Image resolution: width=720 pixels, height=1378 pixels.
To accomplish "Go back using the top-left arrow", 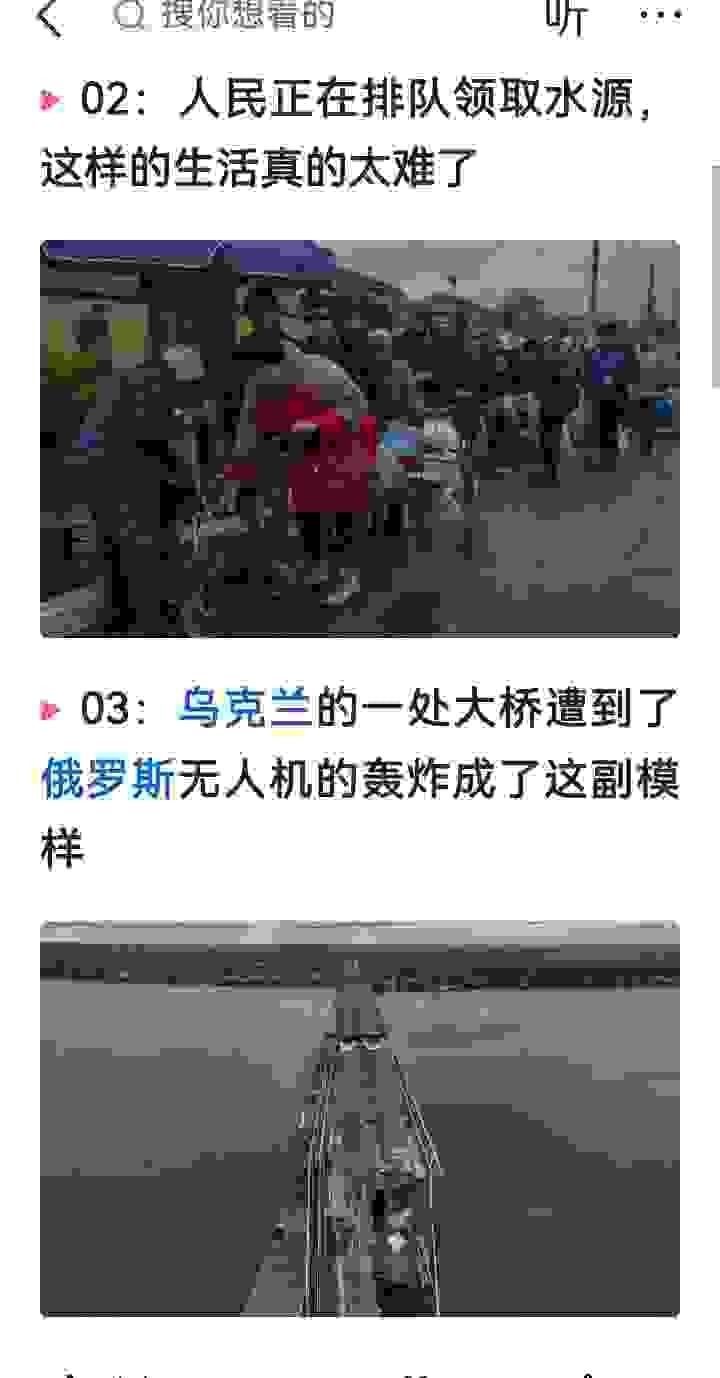I will coord(48,17).
